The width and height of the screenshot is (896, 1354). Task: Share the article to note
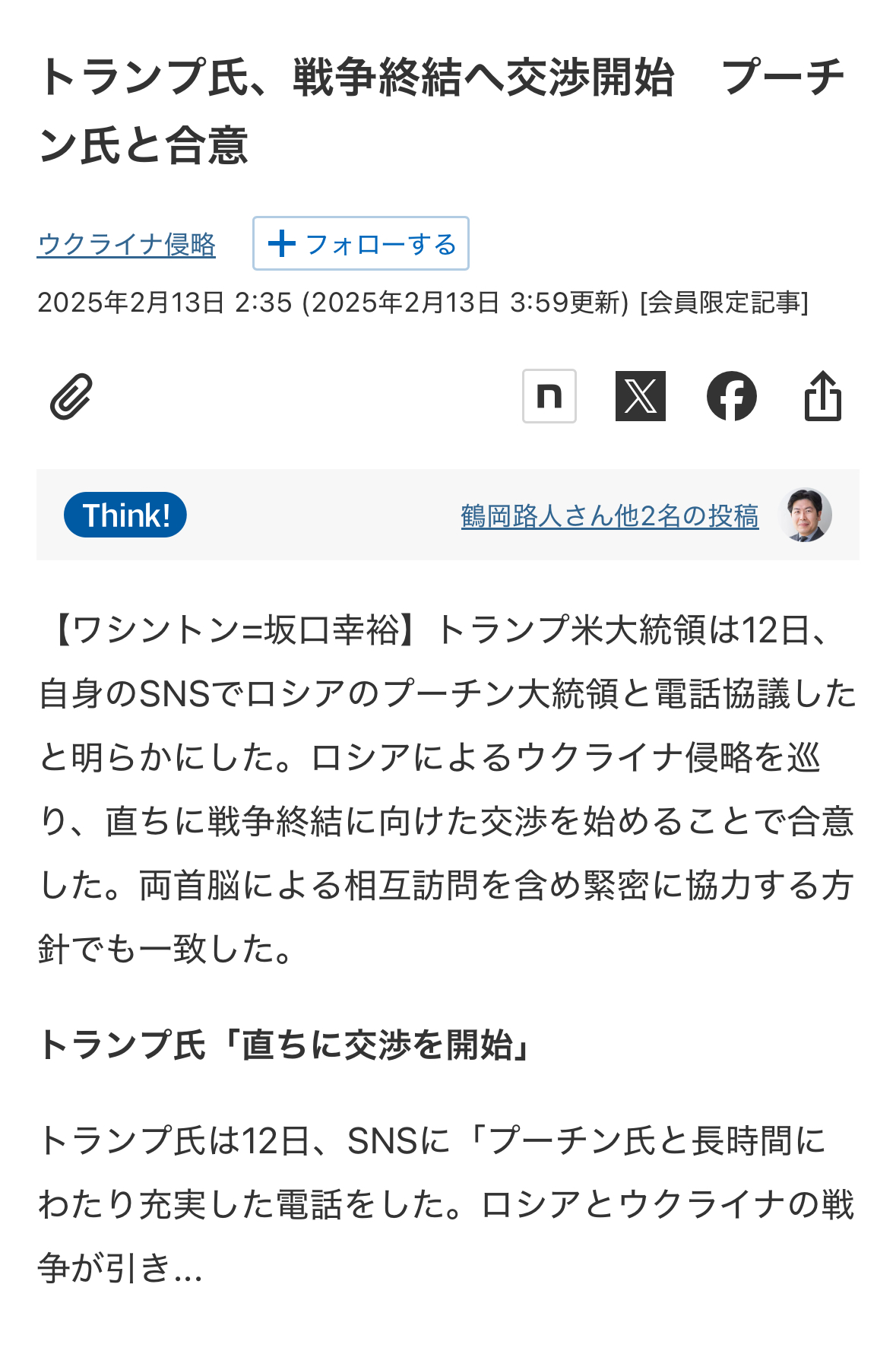[x=549, y=396]
